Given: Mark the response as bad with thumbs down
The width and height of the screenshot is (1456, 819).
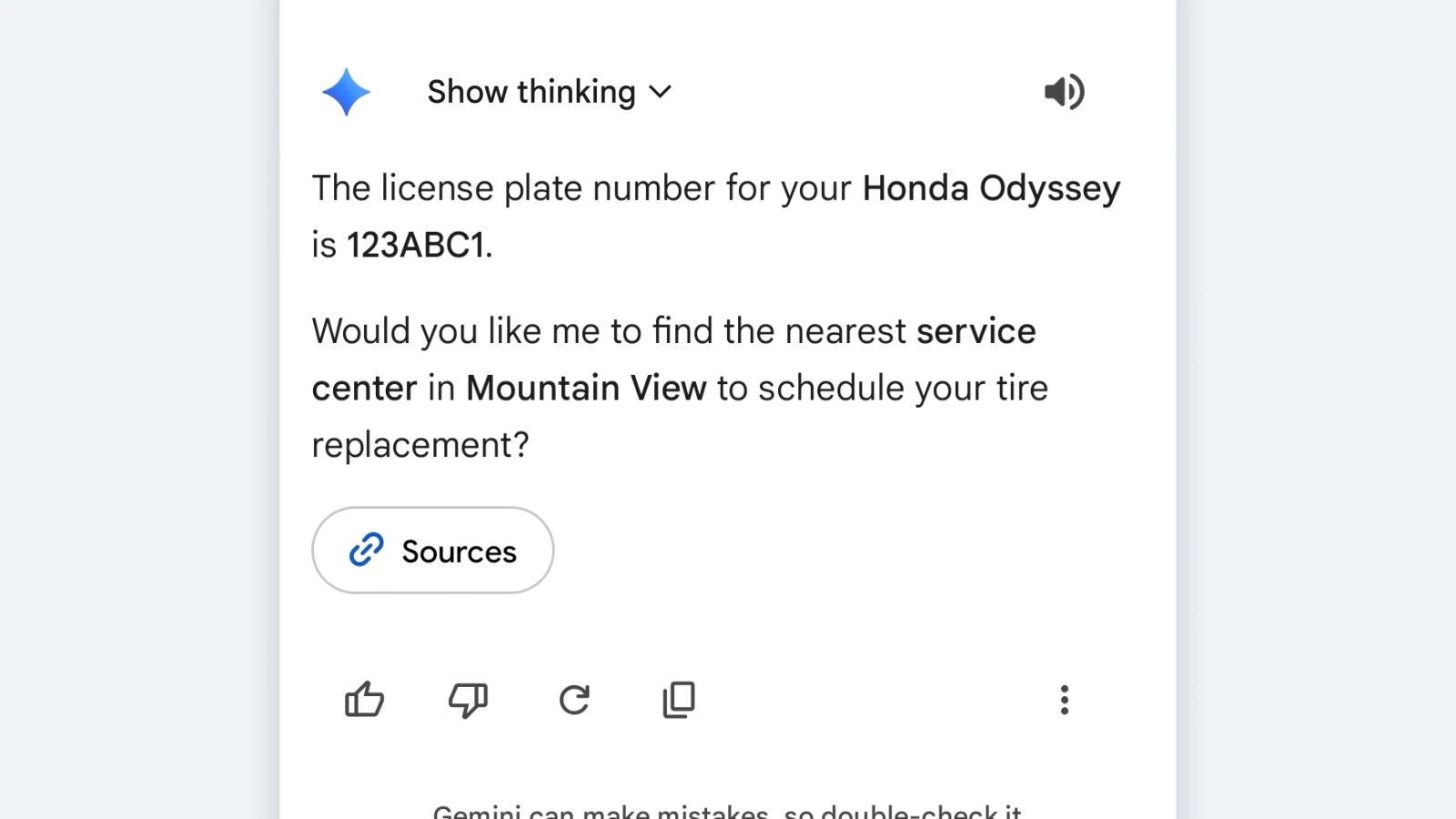Looking at the screenshot, I should 468,700.
